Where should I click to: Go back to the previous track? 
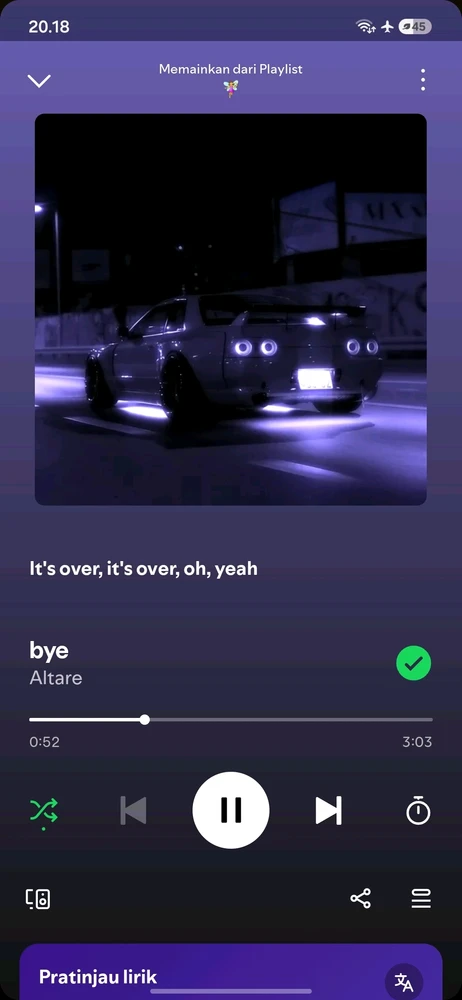[x=133, y=811]
